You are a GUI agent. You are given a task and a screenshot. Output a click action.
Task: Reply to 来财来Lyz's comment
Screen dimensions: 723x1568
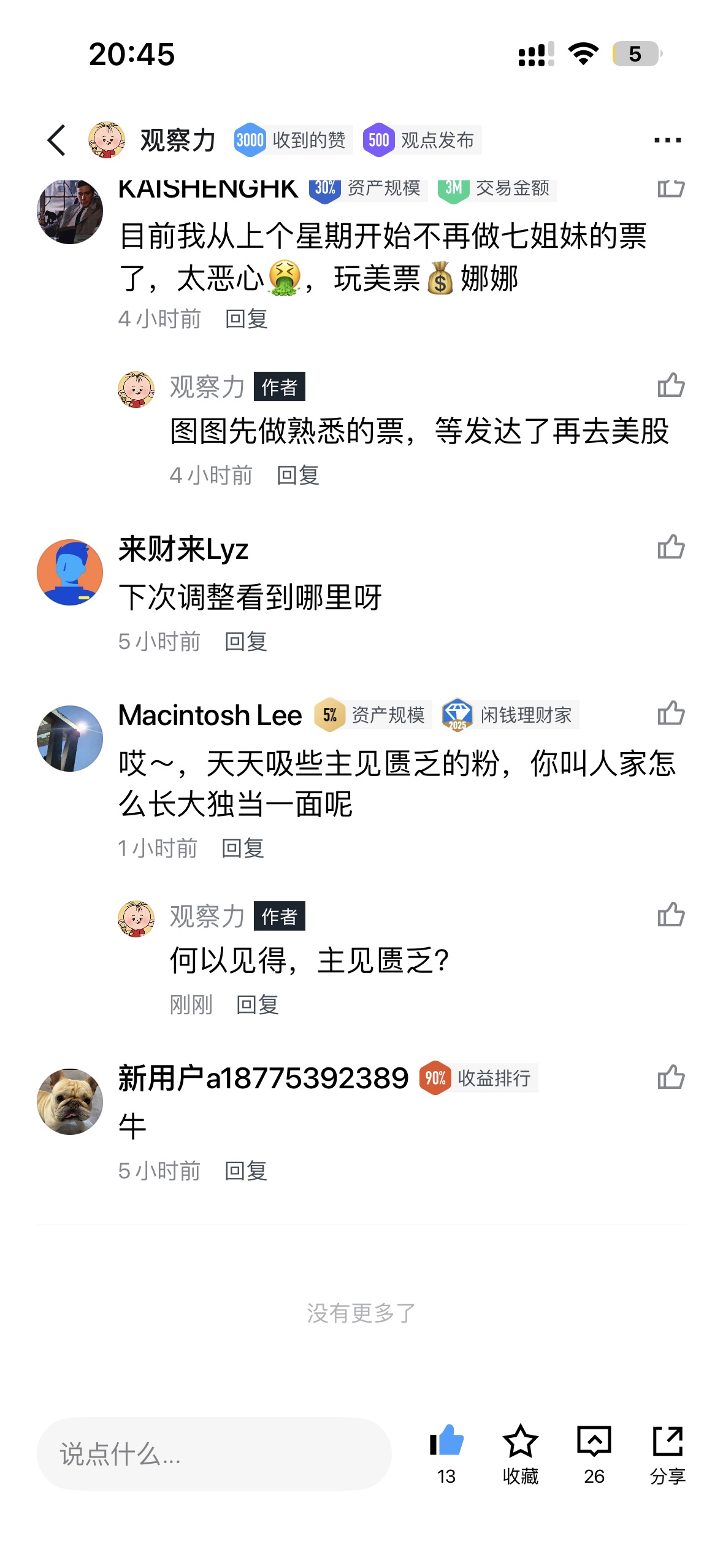[246, 642]
